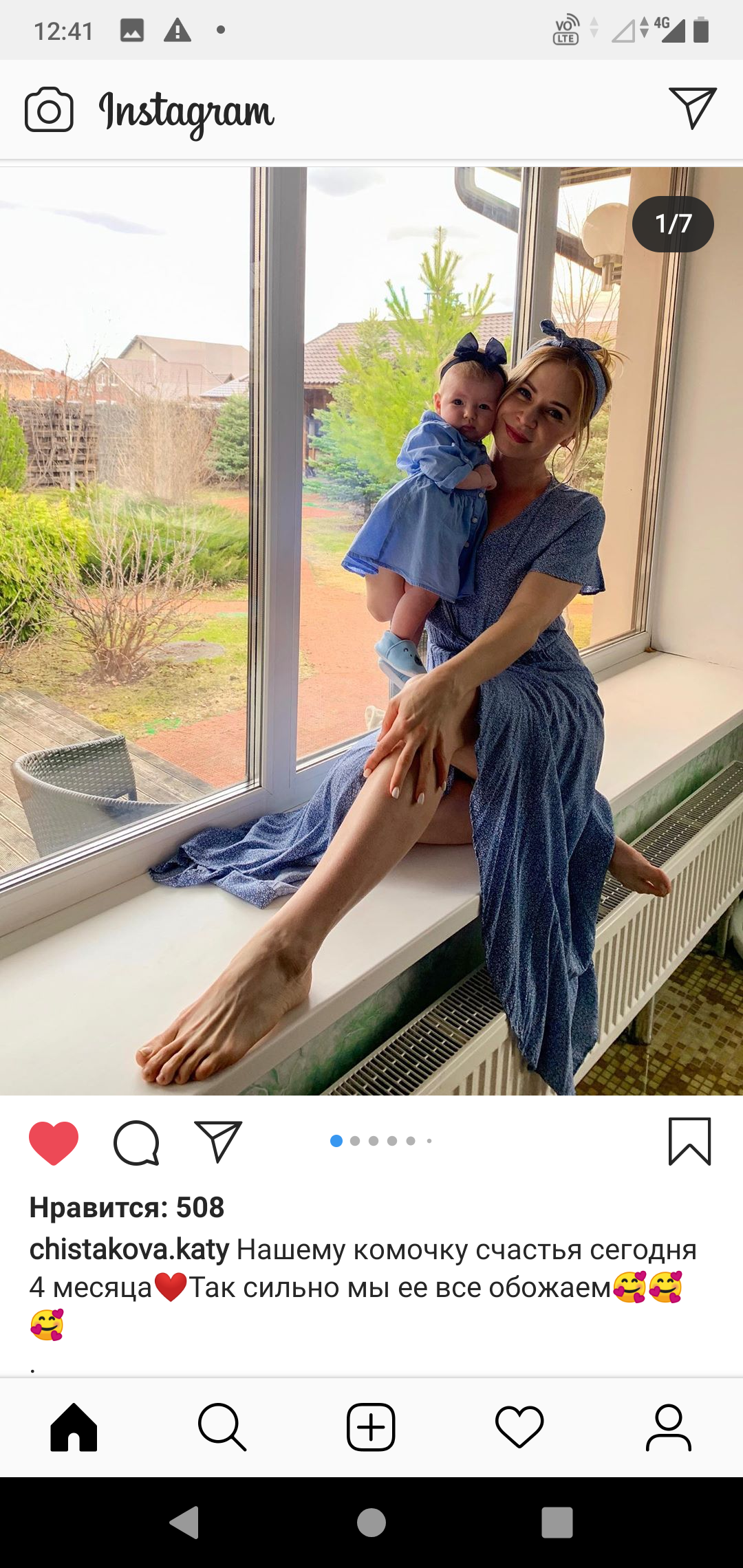The image size is (743, 1568).
Task: Open the Activity heart tab
Action: (x=519, y=1428)
